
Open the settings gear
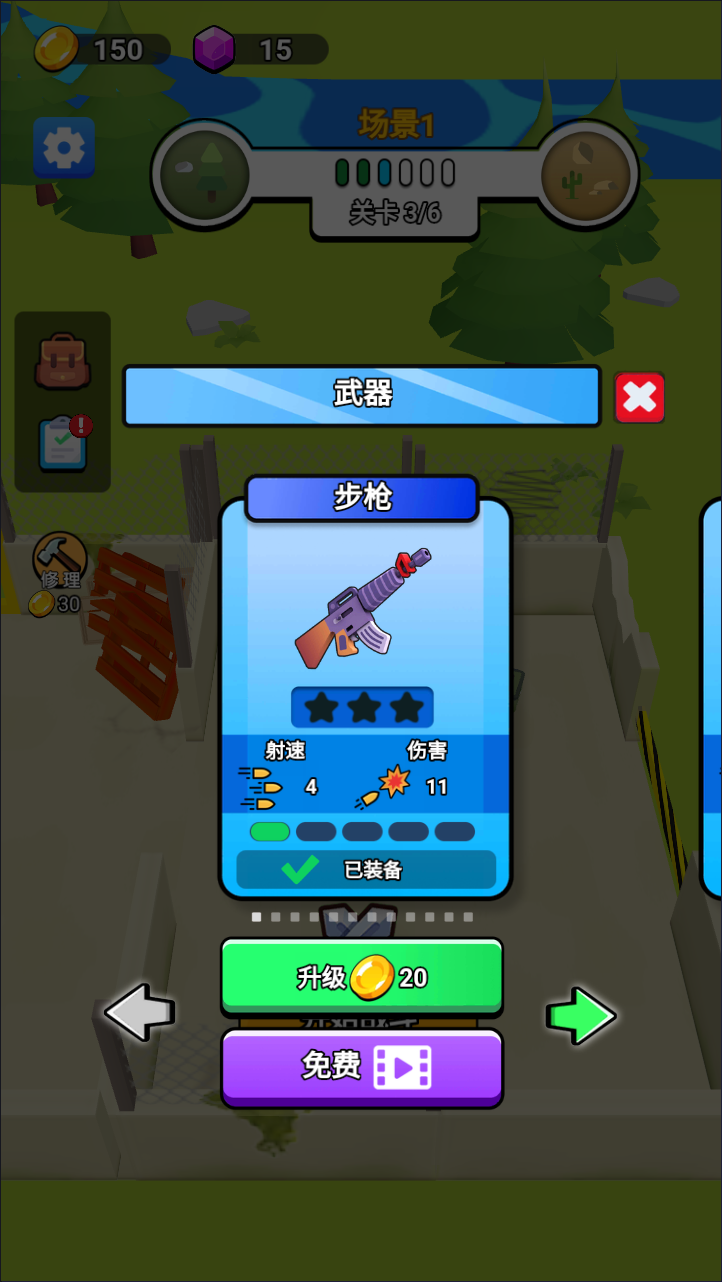(x=64, y=149)
